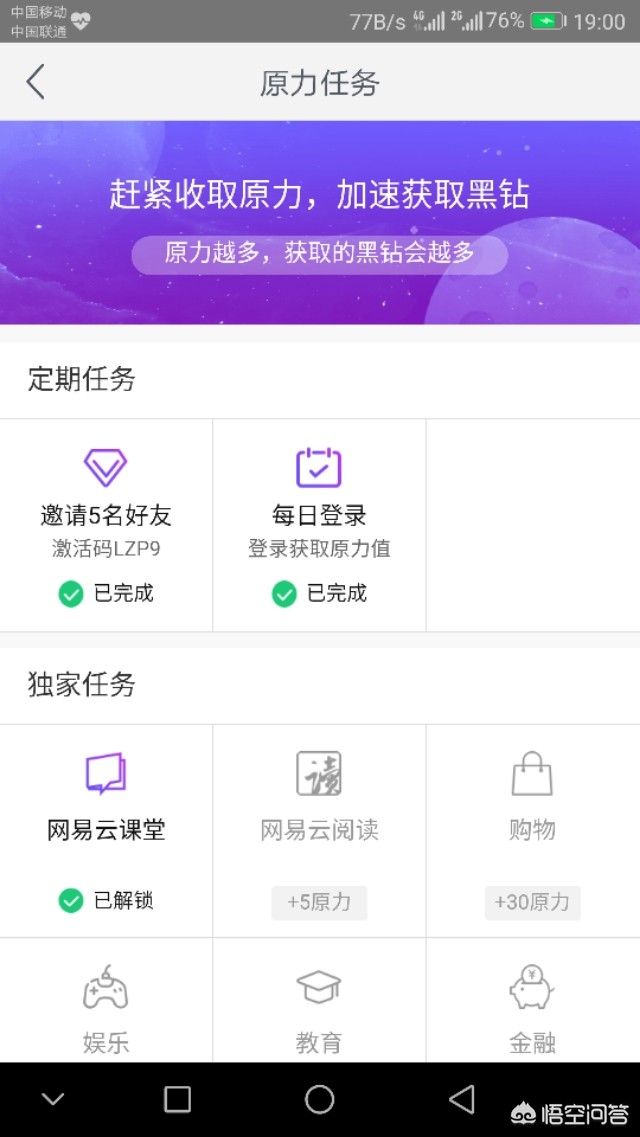Open the 每日登录 task
The width and height of the screenshot is (640, 1137).
click(319, 525)
